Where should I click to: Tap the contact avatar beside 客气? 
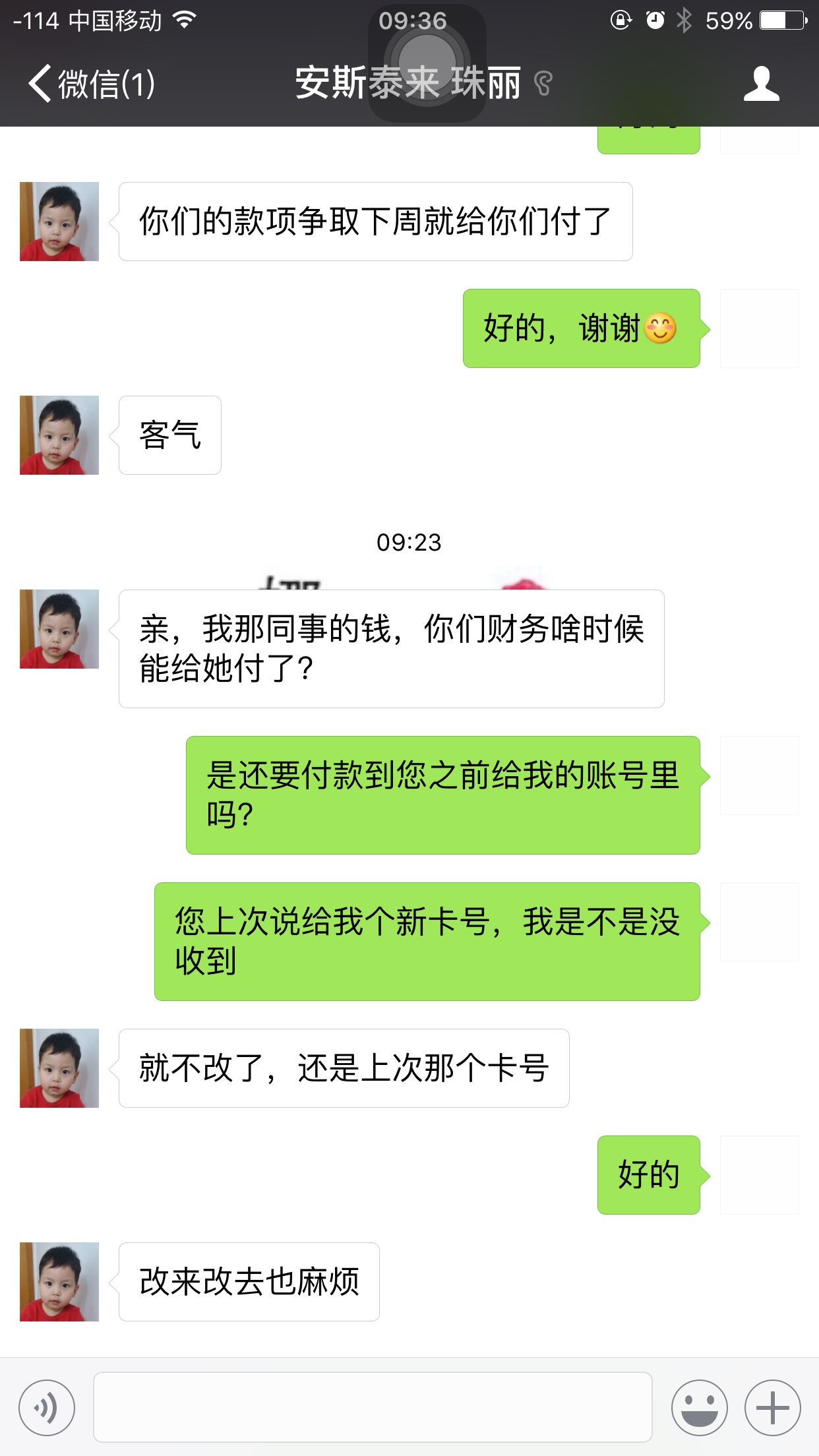coord(59,435)
